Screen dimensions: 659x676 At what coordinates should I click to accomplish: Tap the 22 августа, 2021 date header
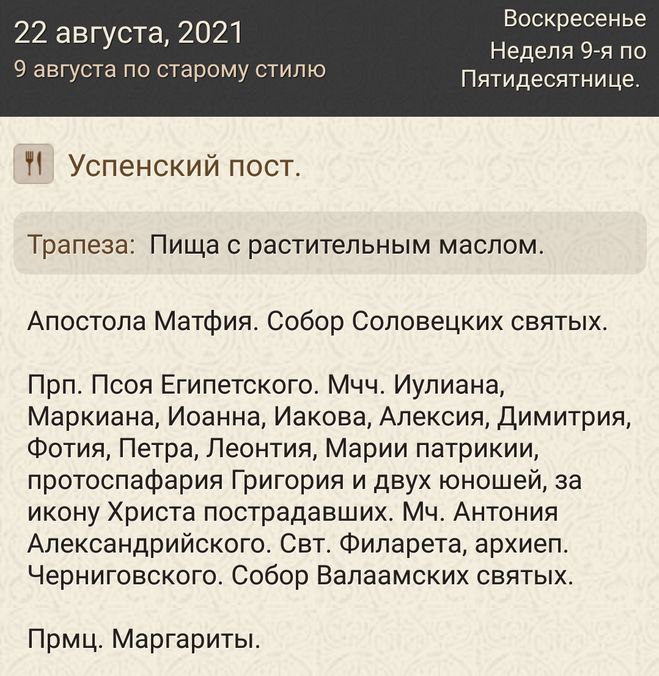[x=130, y=34]
